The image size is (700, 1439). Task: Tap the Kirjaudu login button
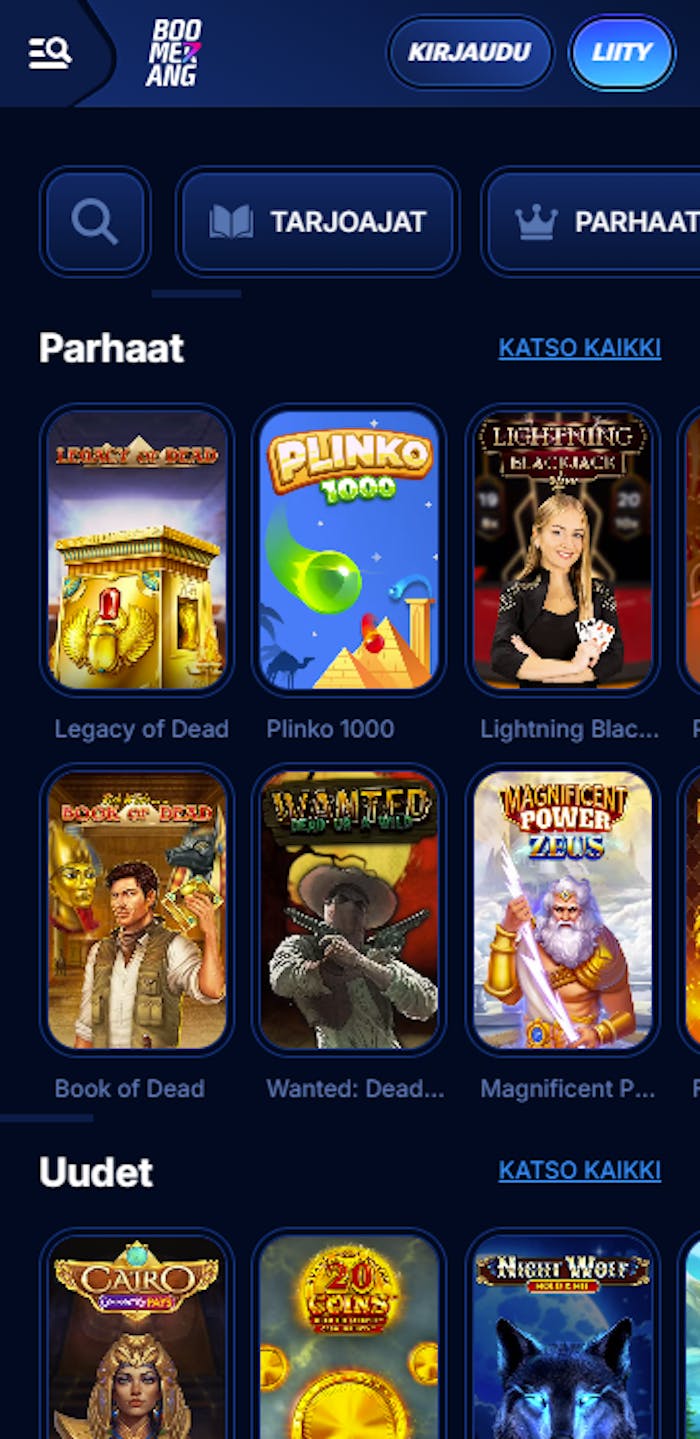tap(469, 52)
